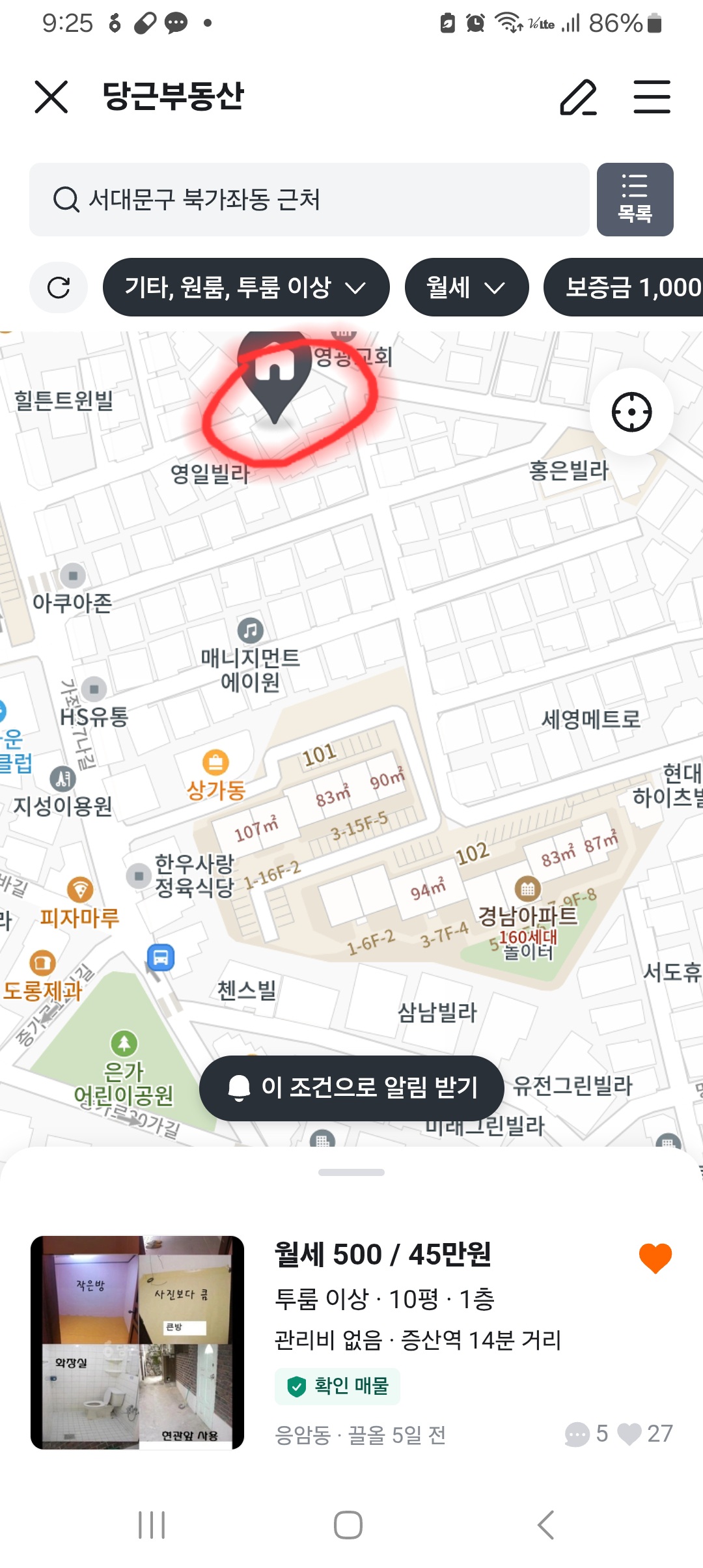This screenshot has height=1568, width=703.
Task: Center map on my current location
Action: point(631,412)
